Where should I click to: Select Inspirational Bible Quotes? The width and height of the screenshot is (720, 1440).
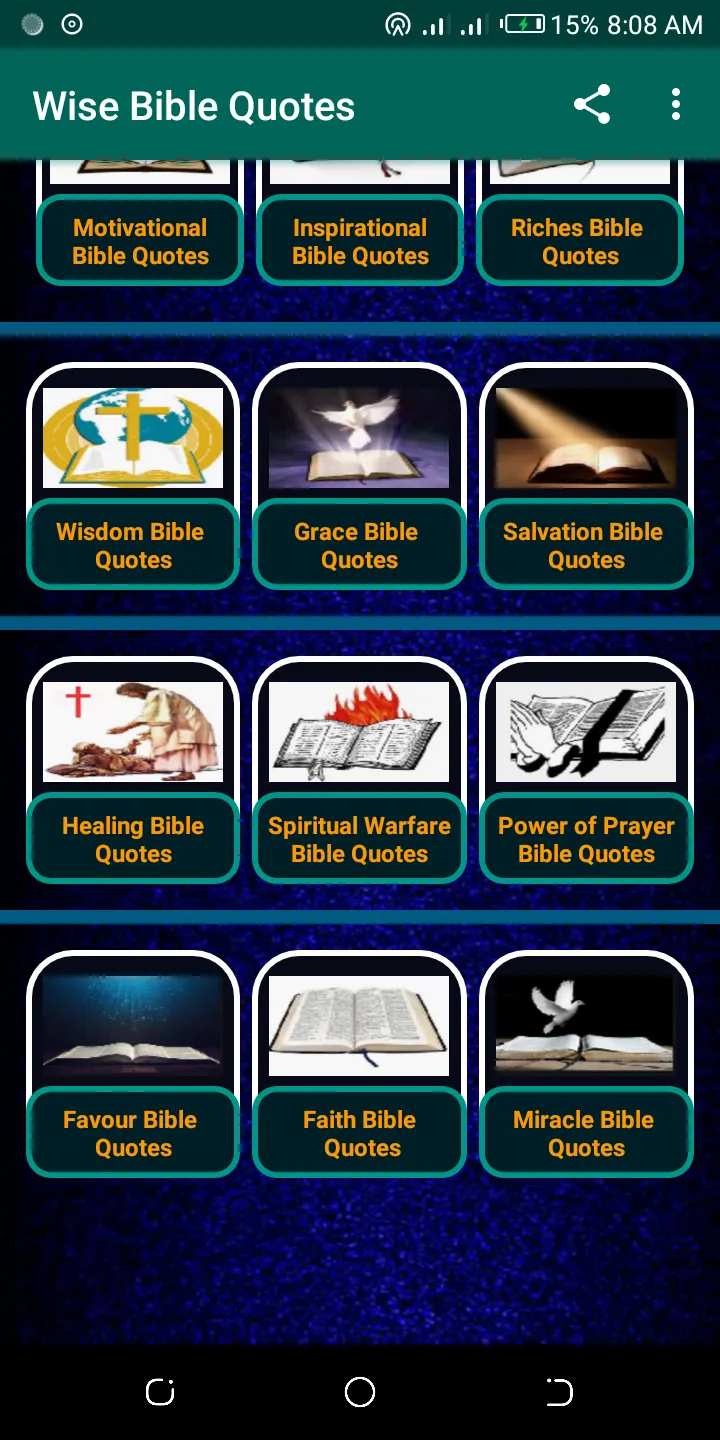[360, 241]
